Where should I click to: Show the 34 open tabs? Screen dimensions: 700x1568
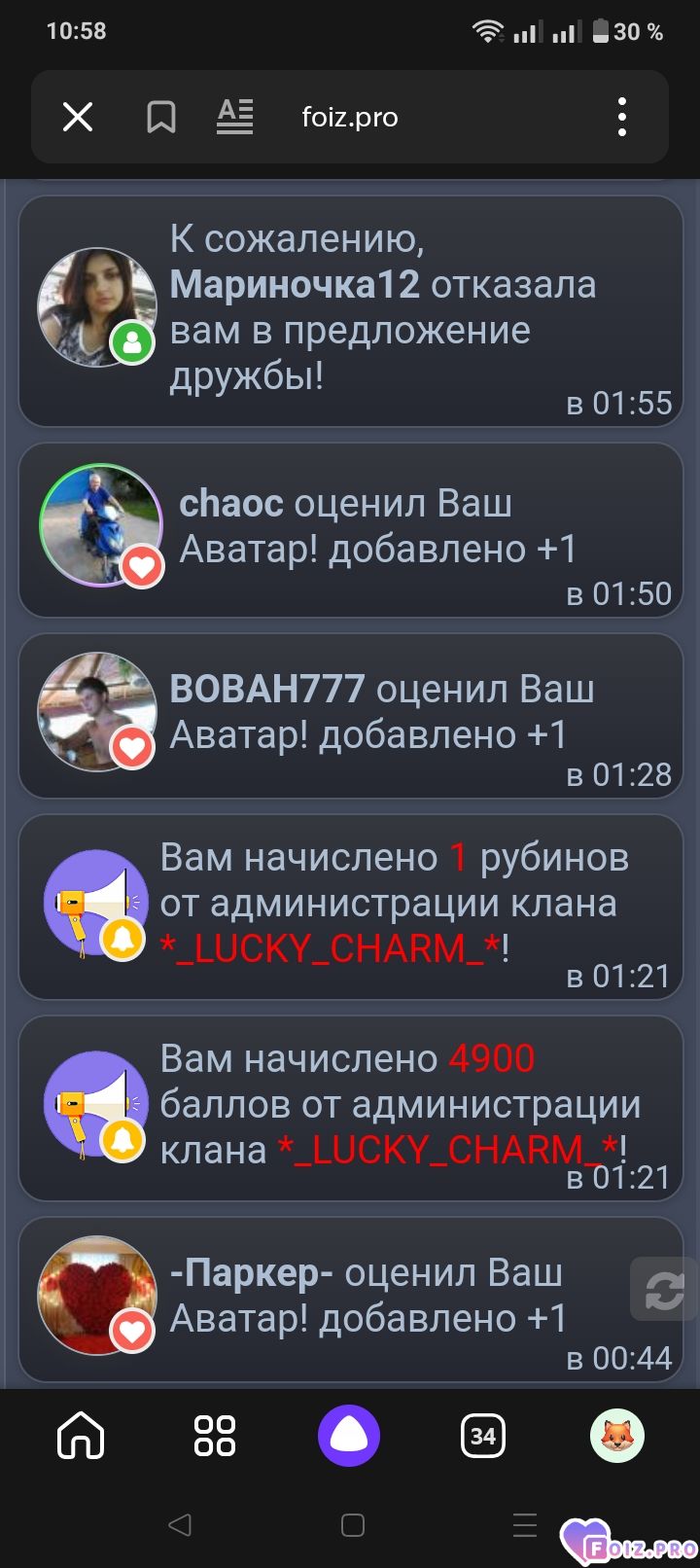coord(483,1436)
